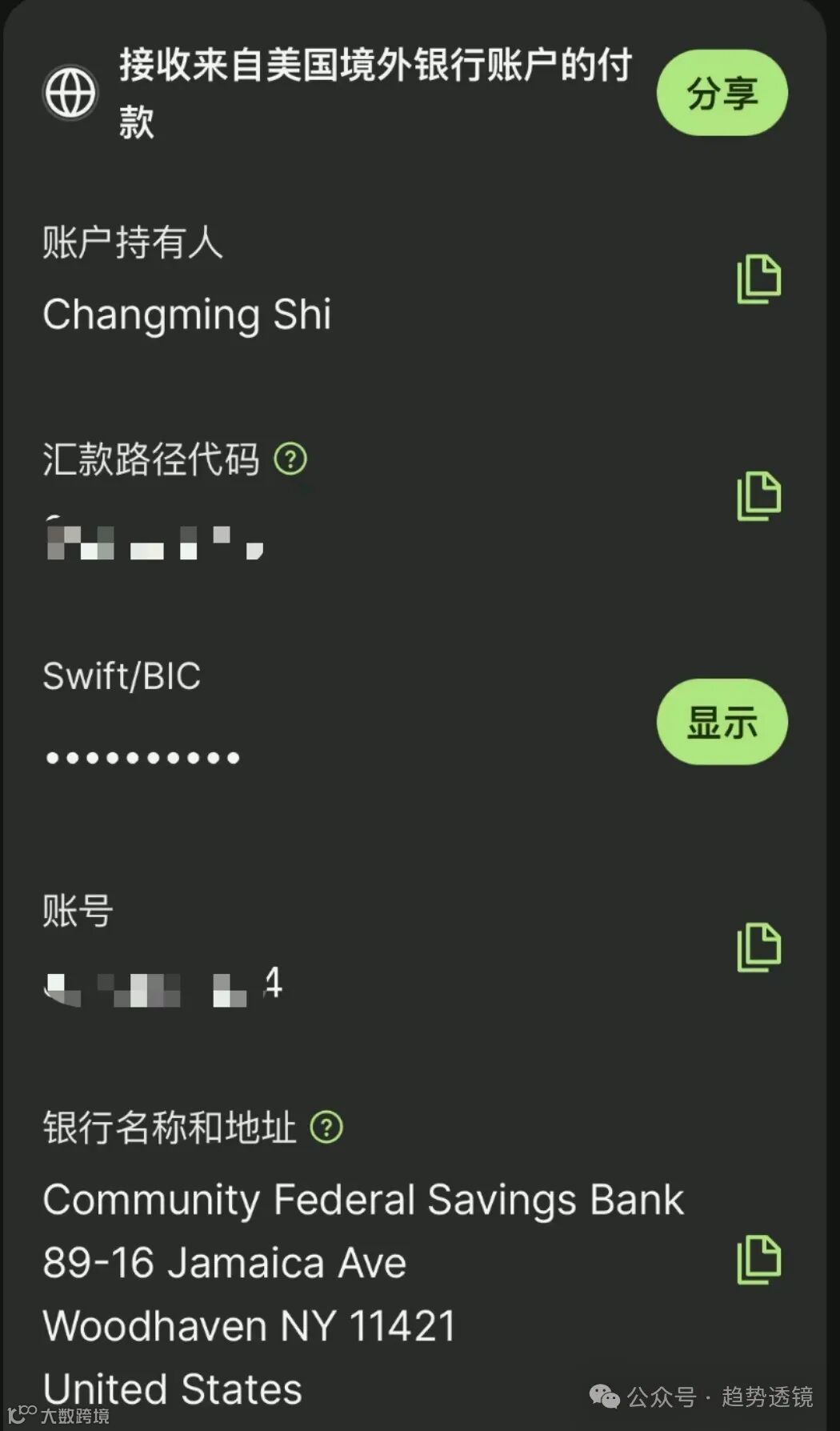840x1431 pixels.
Task: Select the name Changming Shi
Action: coord(186,314)
